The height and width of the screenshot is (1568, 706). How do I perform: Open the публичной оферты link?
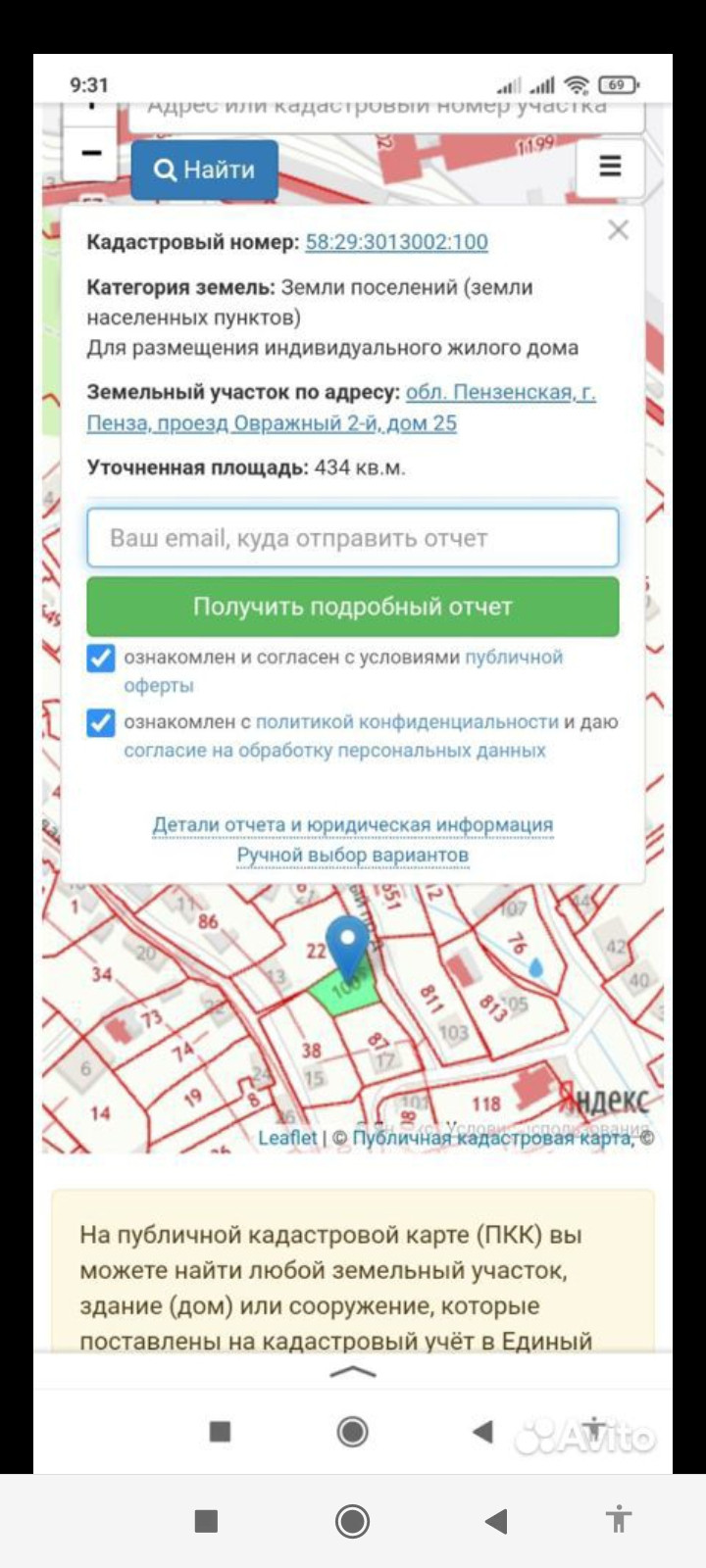click(513, 658)
